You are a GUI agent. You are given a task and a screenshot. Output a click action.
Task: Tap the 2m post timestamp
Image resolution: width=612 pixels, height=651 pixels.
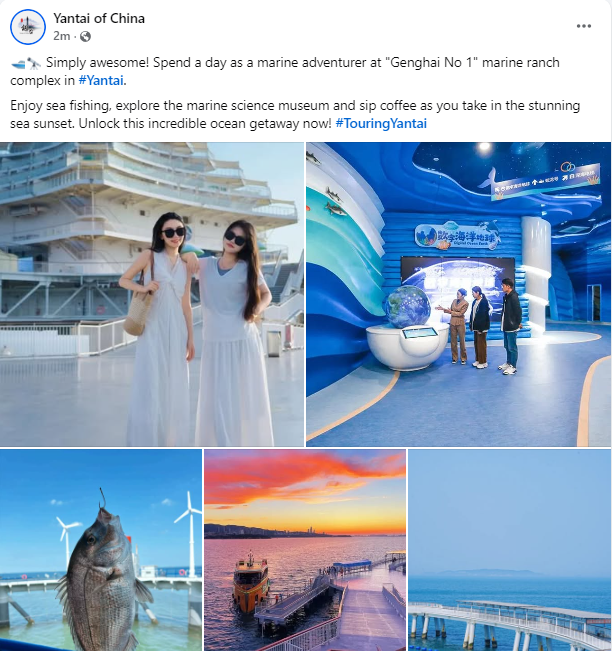61,36
